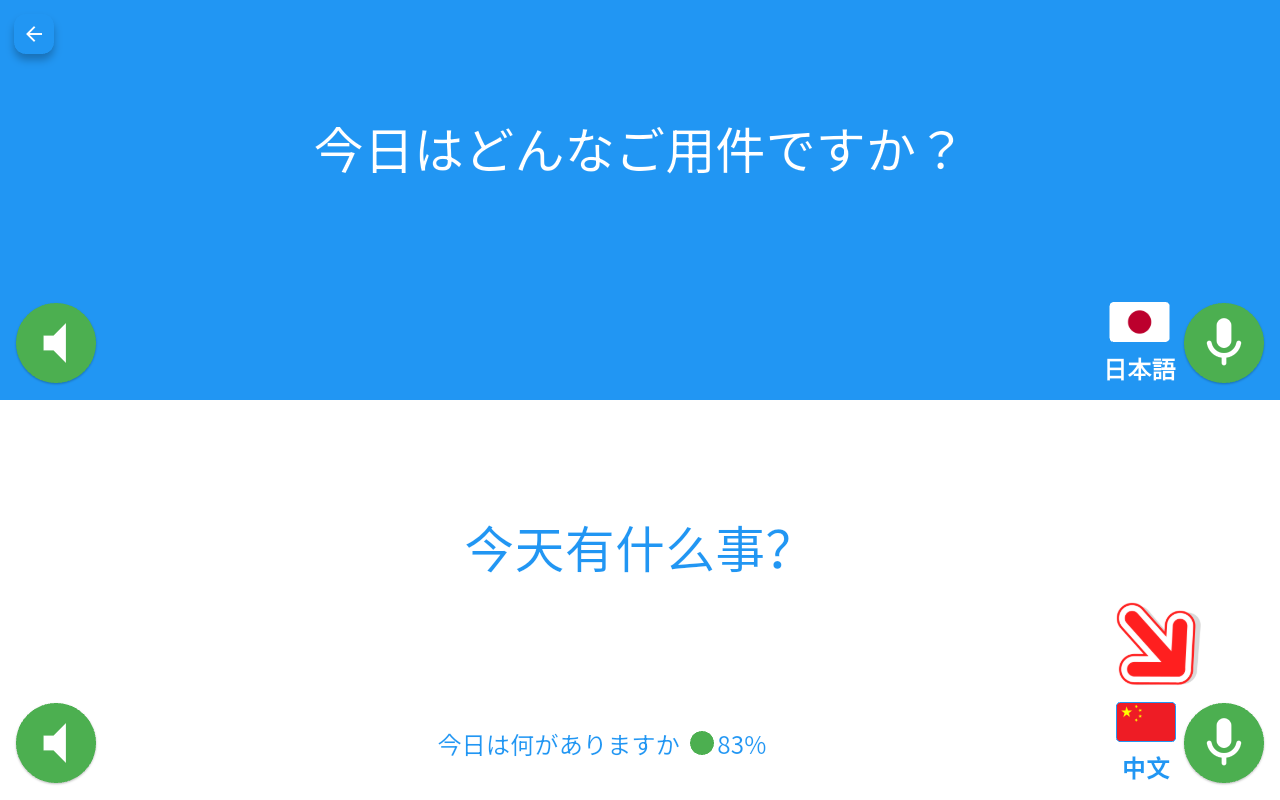
Task: Tap the microphone next to 中文
Action: [1223, 743]
